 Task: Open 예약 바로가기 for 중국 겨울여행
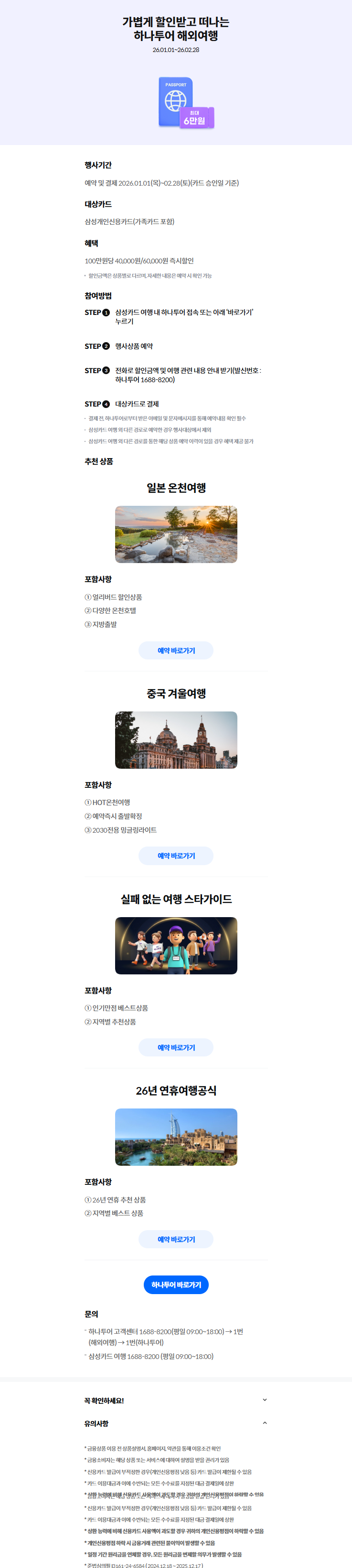(176, 855)
